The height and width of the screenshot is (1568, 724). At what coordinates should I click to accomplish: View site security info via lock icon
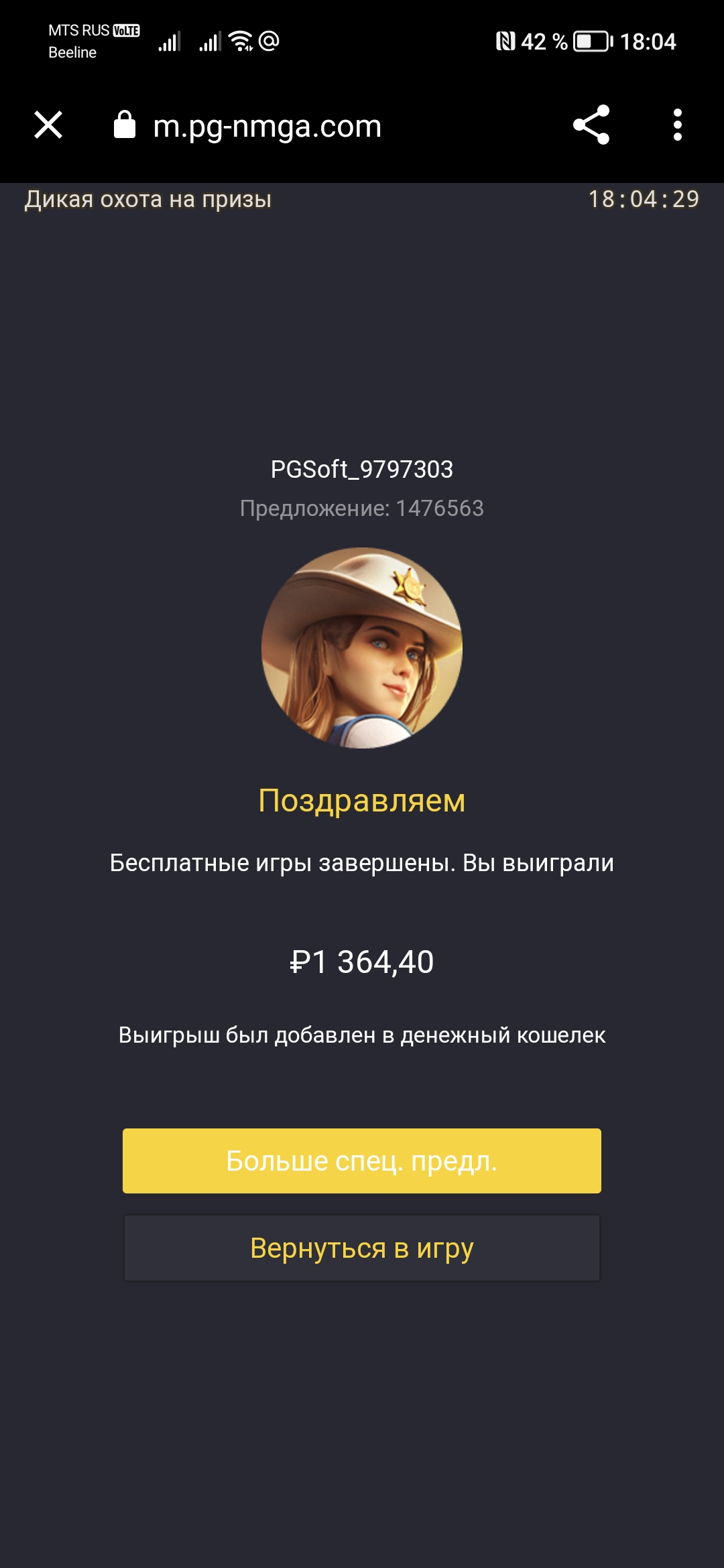125,125
